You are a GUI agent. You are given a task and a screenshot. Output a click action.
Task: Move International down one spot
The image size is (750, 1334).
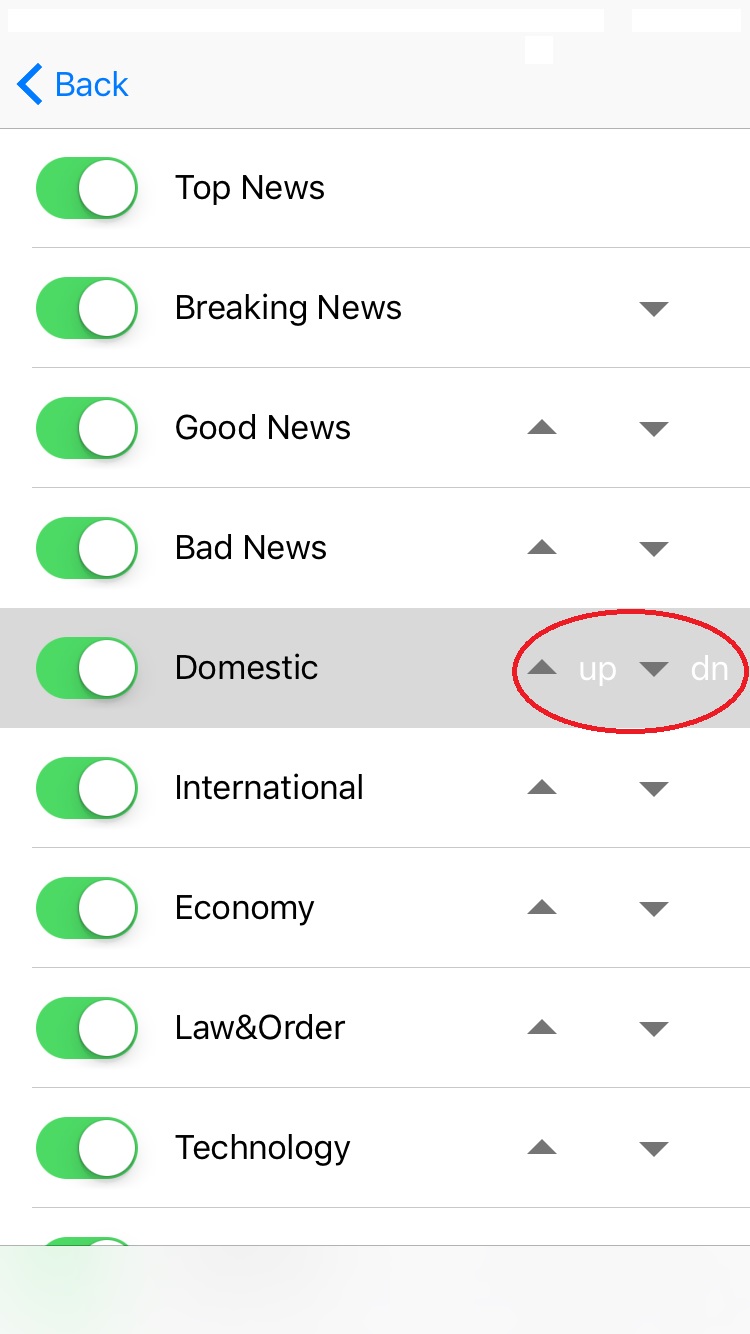coord(654,789)
